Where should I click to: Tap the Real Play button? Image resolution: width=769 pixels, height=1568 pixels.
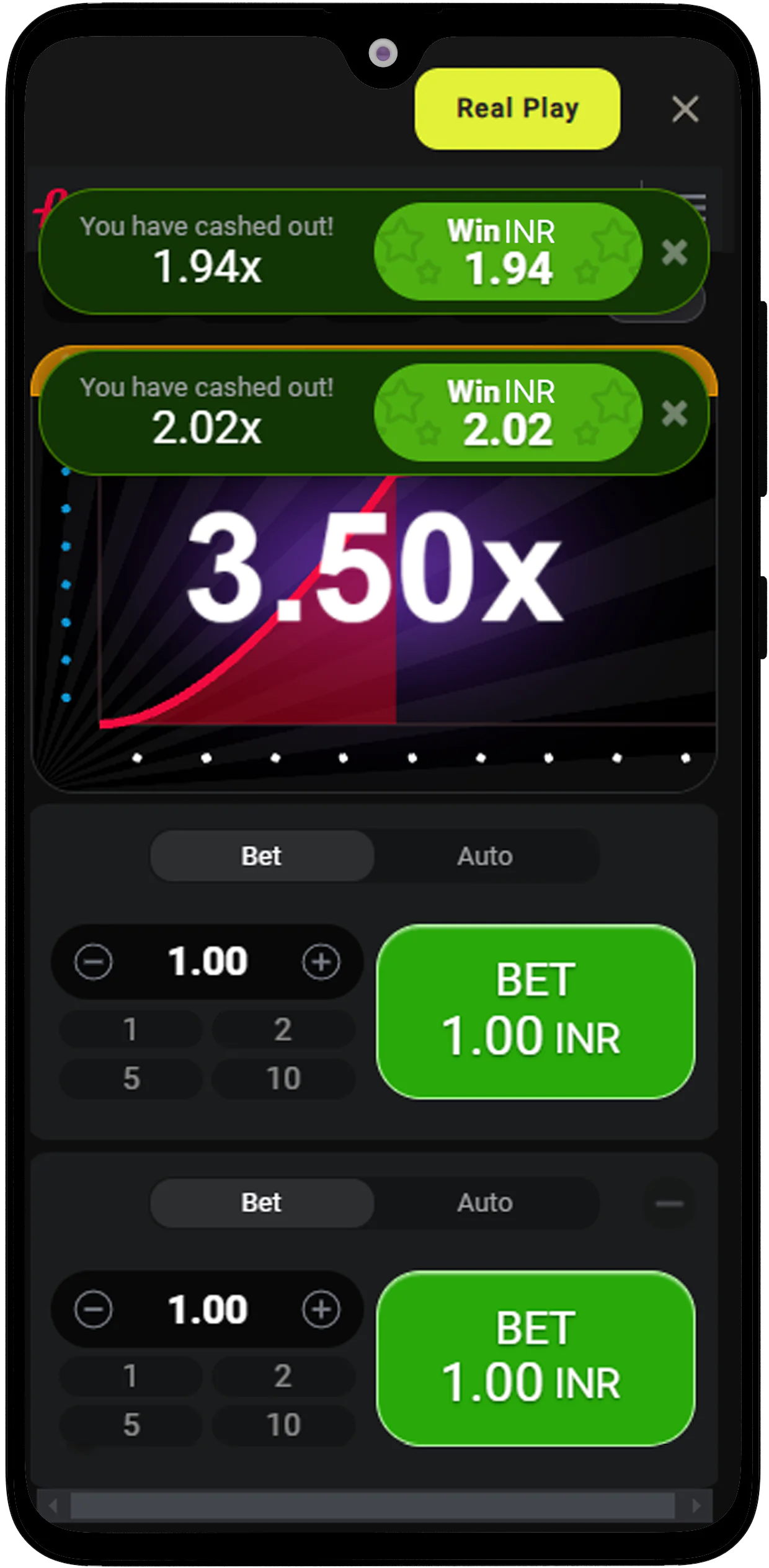517,109
